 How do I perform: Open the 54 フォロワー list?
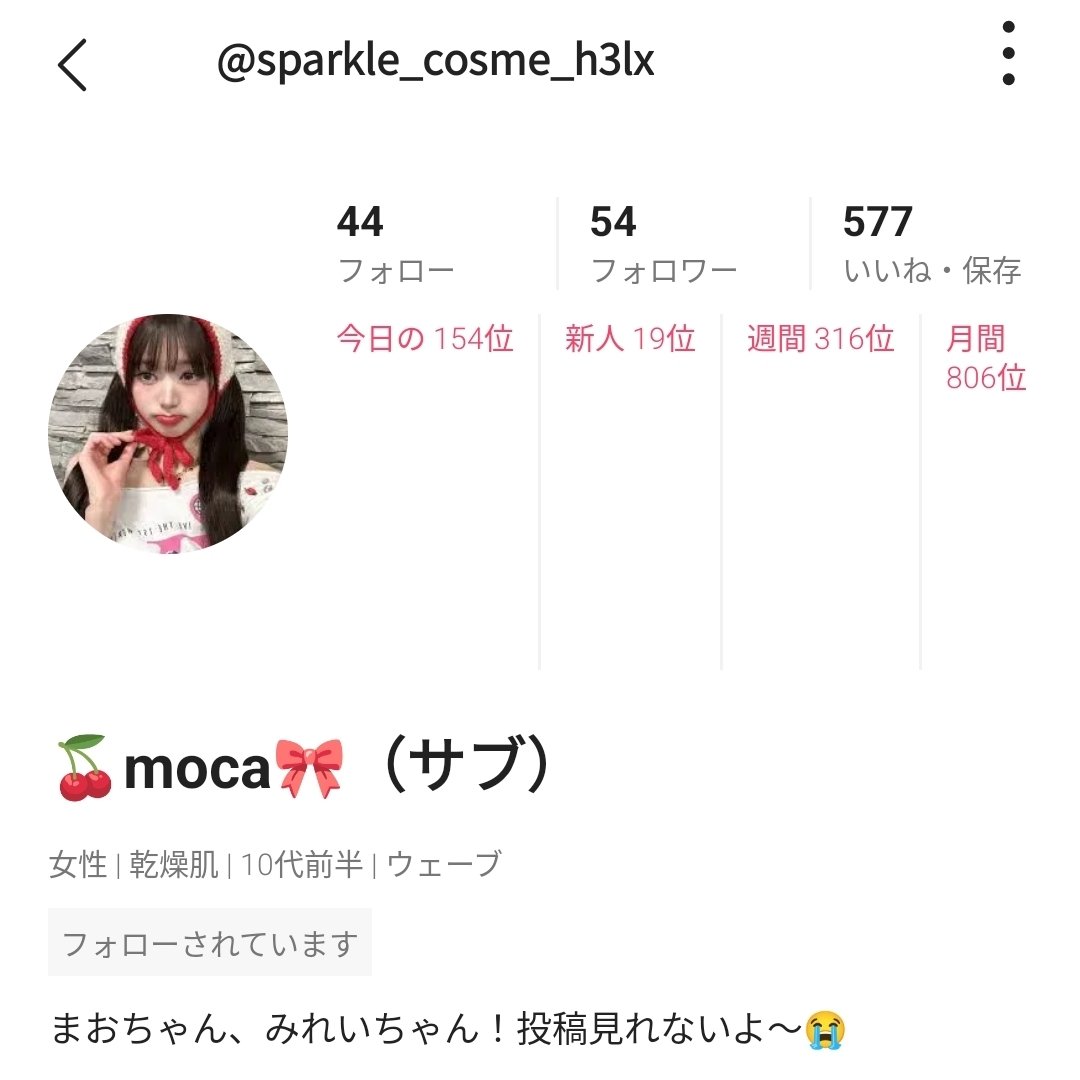[662, 244]
